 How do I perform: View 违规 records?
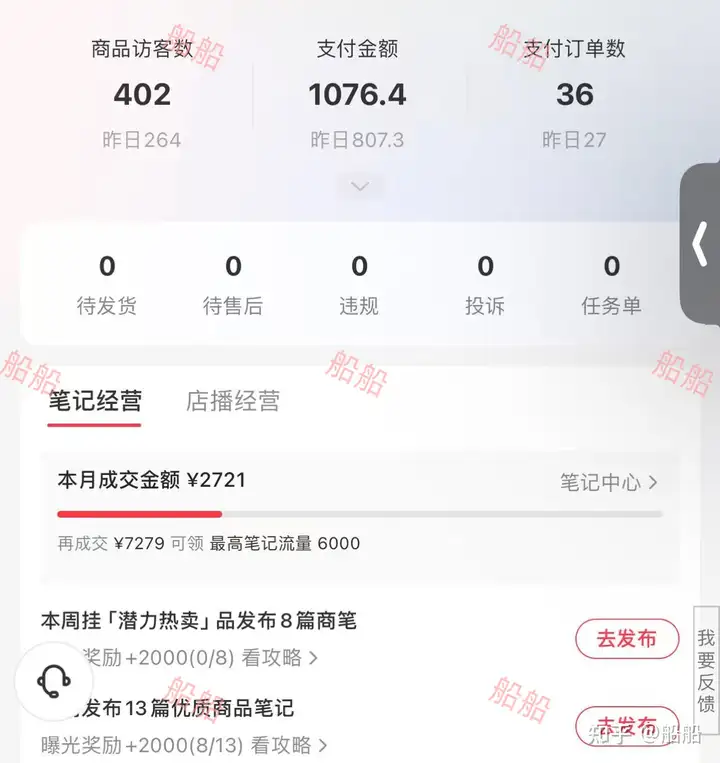click(x=359, y=285)
